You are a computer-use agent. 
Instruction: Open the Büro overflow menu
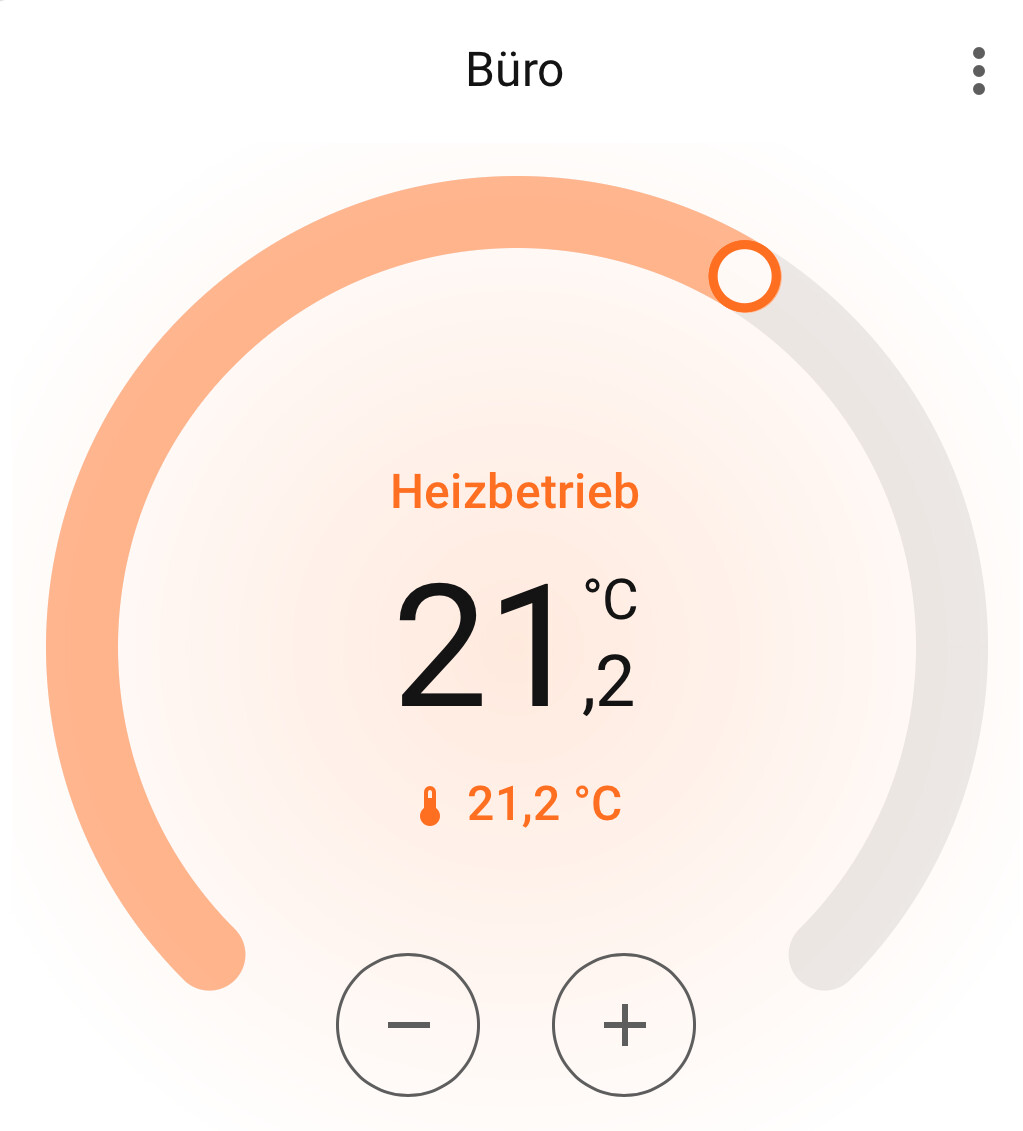click(x=978, y=71)
